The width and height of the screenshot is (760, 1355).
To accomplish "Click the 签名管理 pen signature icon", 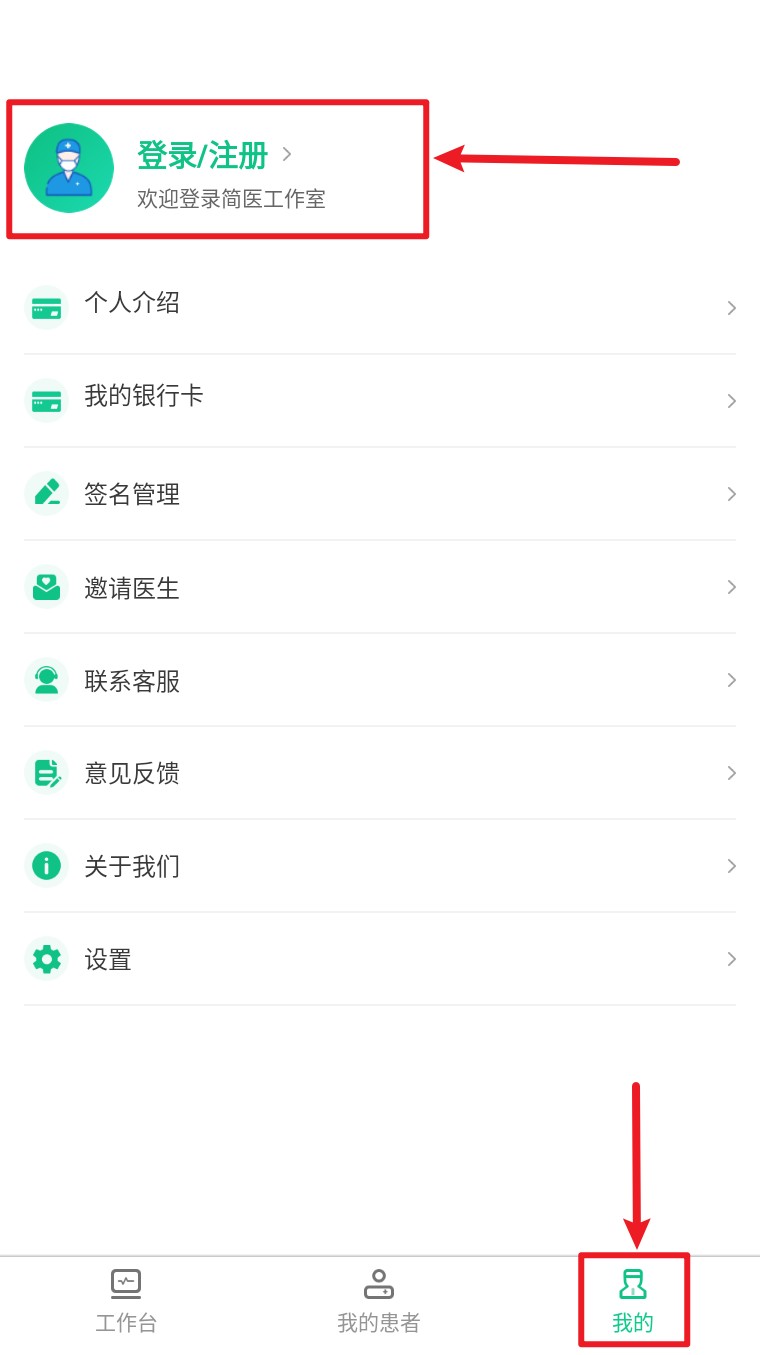I will (46, 494).
